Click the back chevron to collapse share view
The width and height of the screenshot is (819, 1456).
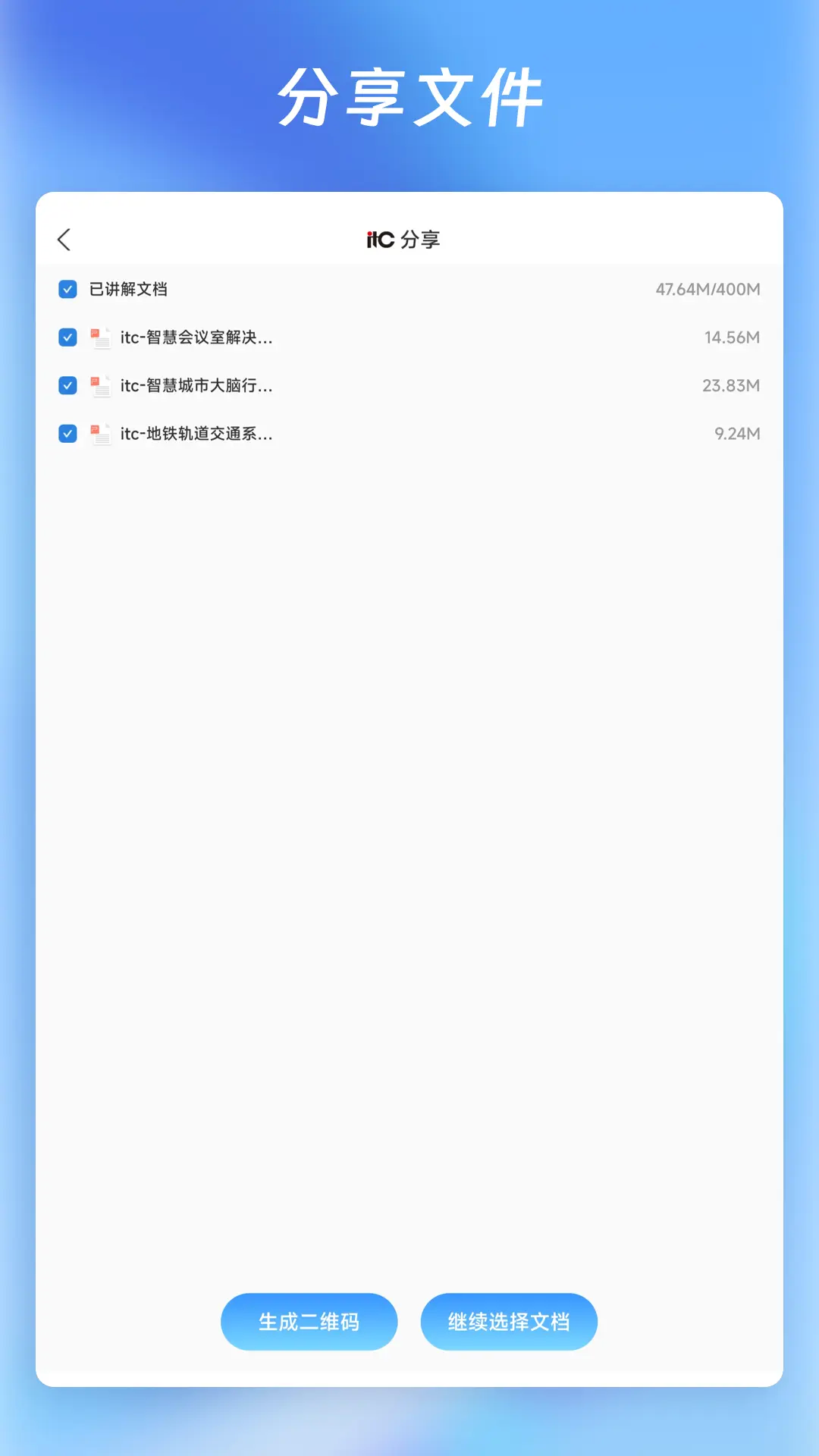[x=64, y=239]
